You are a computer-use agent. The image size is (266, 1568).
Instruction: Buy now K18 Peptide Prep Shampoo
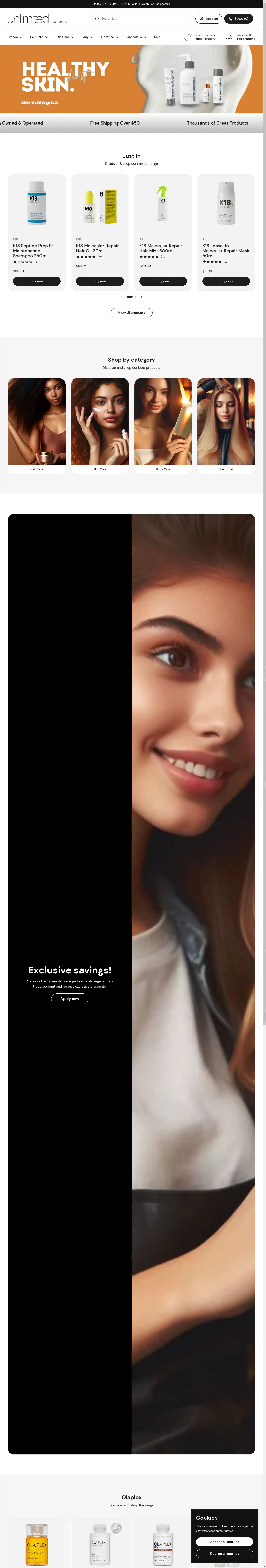36,281
